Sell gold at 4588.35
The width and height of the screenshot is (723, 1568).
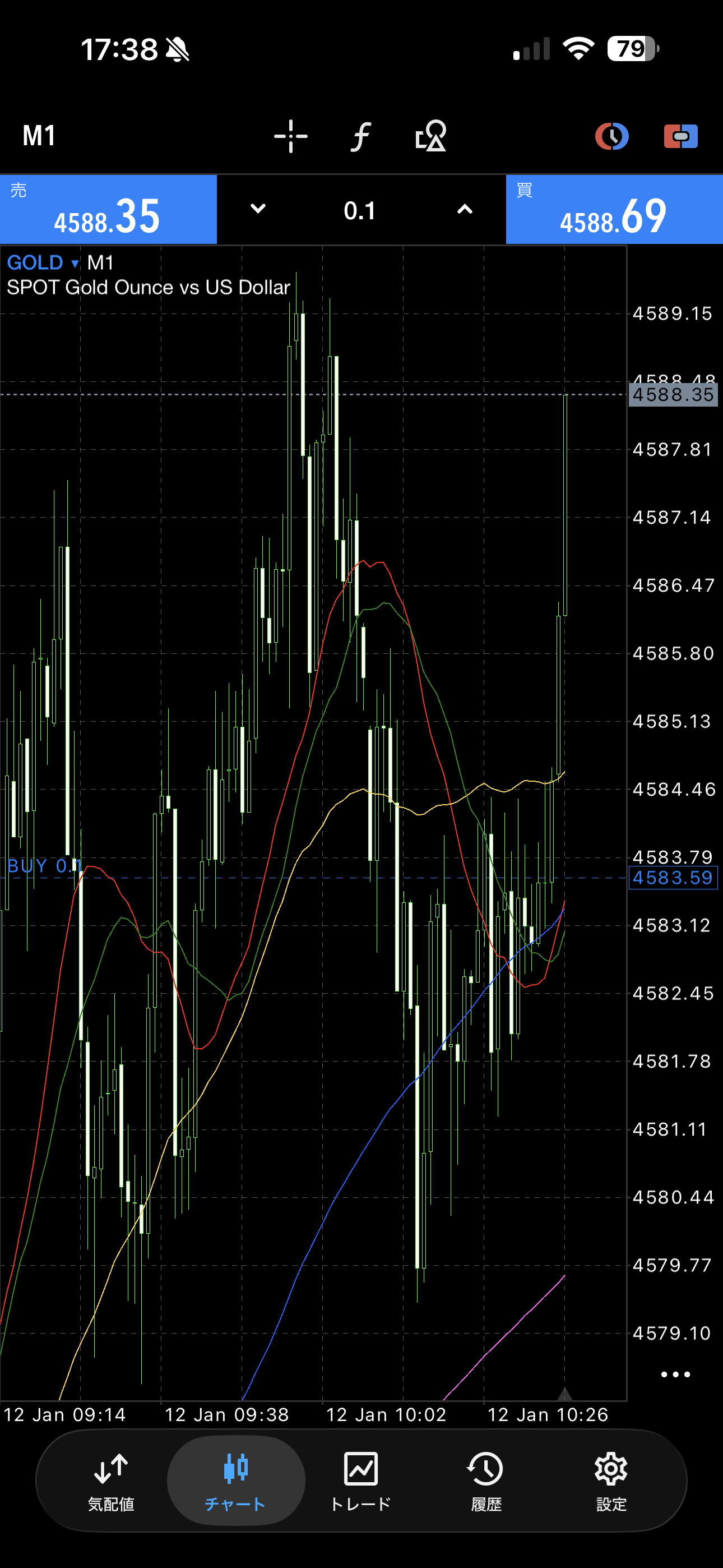coord(108,210)
